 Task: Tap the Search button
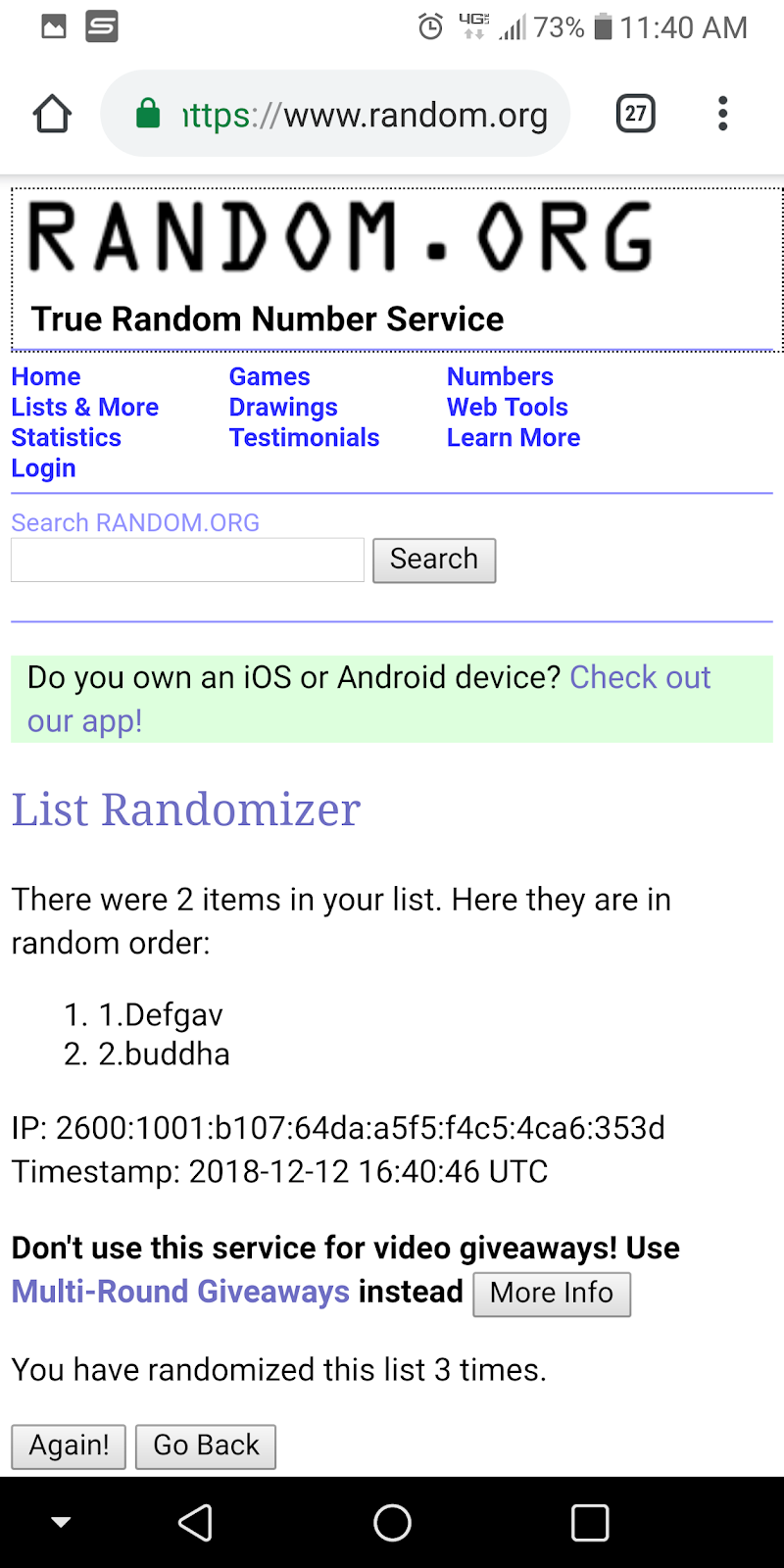pos(434,560)
